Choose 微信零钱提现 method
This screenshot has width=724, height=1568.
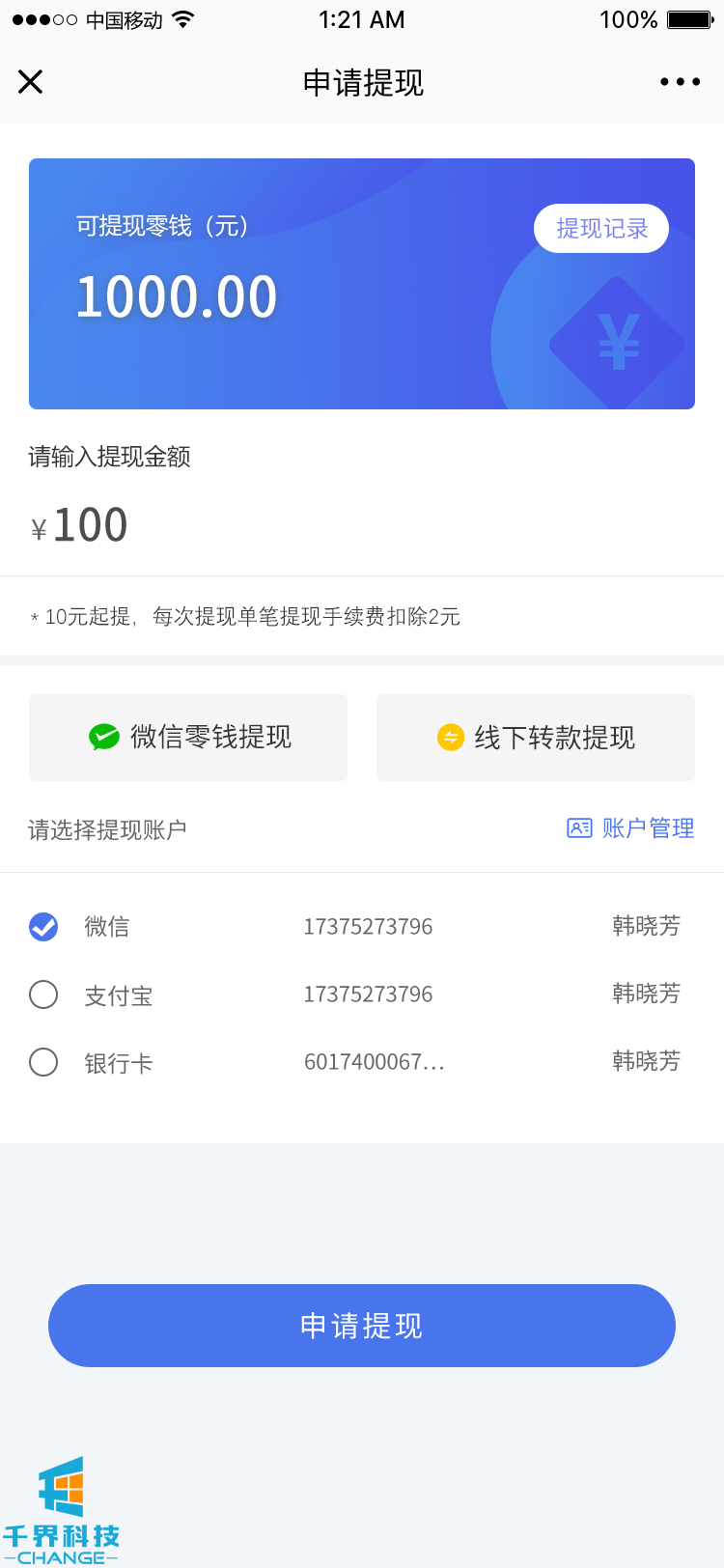(x=188, y=738)
